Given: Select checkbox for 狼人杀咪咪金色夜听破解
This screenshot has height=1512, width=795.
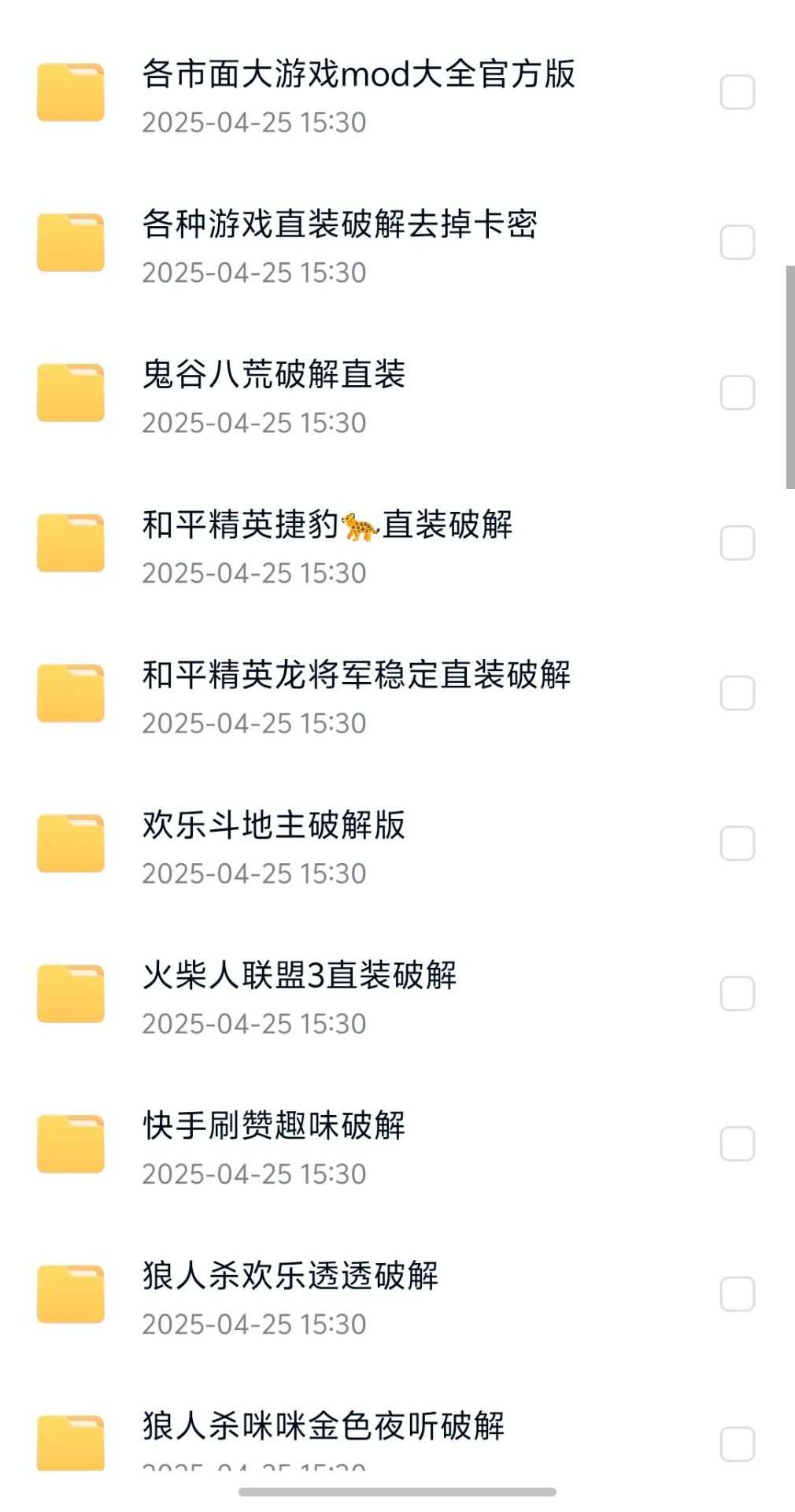Looking at the screenshot, I should [738, 1445].
